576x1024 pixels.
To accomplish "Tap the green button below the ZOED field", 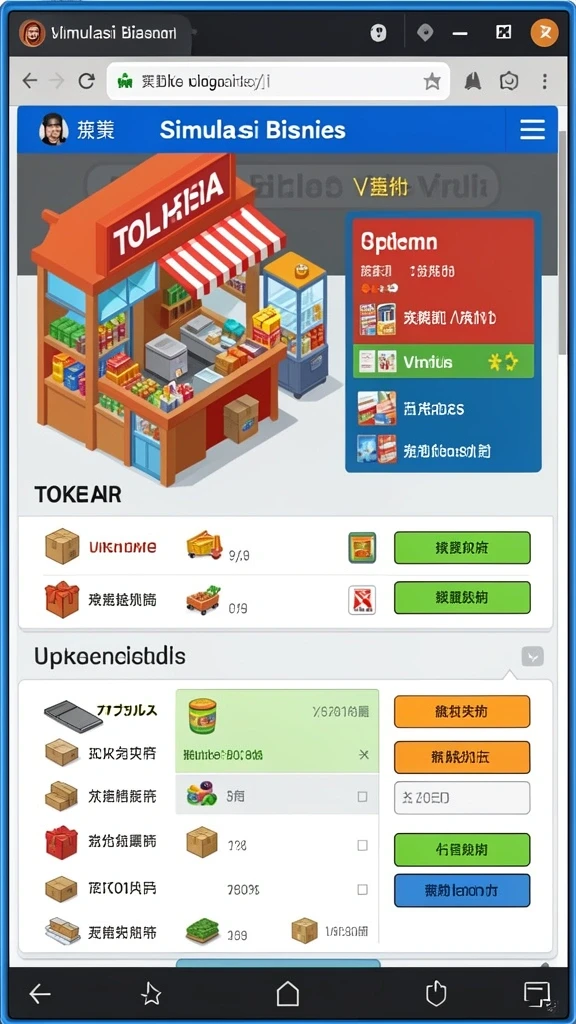I will tap(462, 850).
